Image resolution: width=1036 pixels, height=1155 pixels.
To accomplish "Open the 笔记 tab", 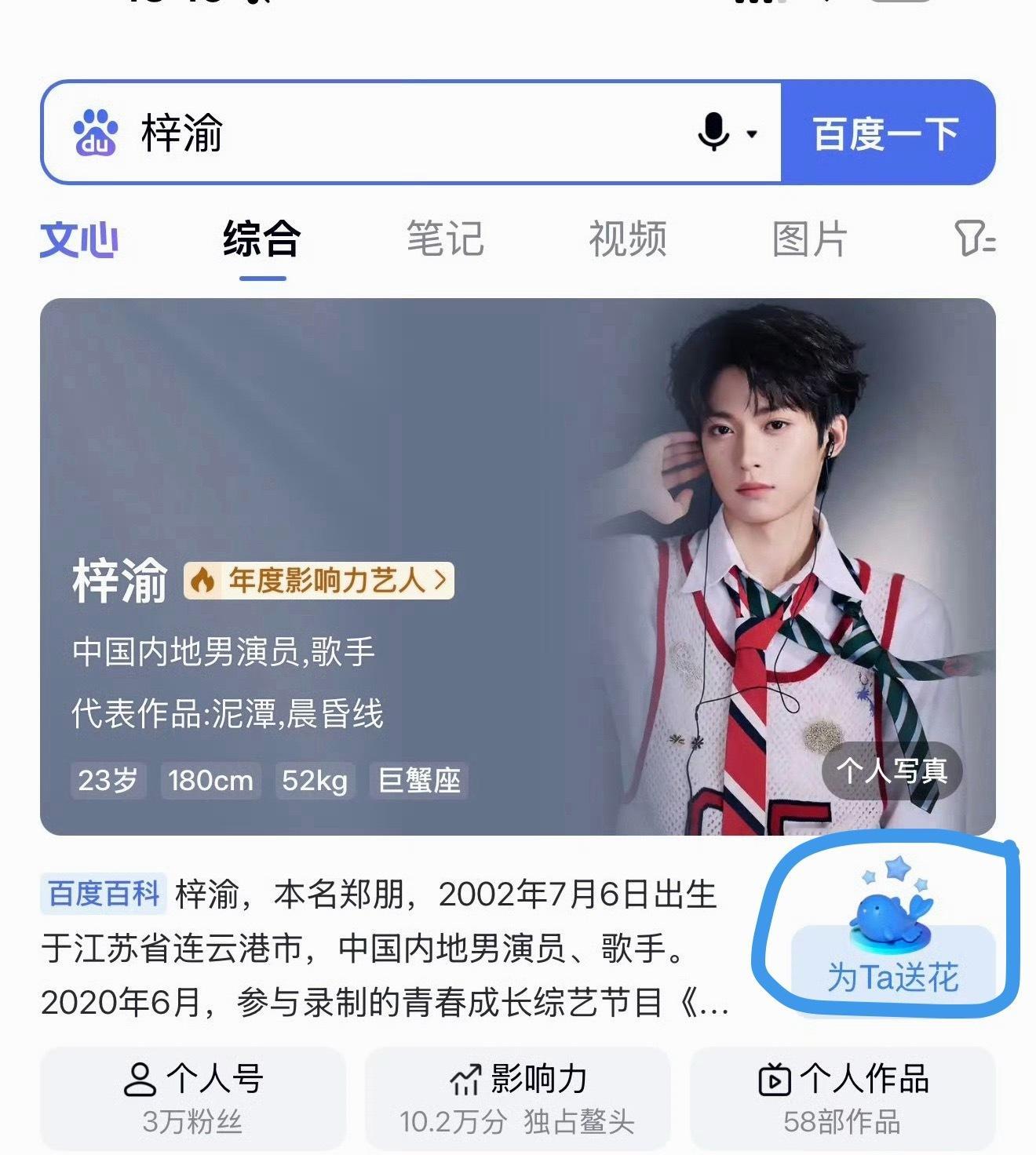I will tap(444, 239).
